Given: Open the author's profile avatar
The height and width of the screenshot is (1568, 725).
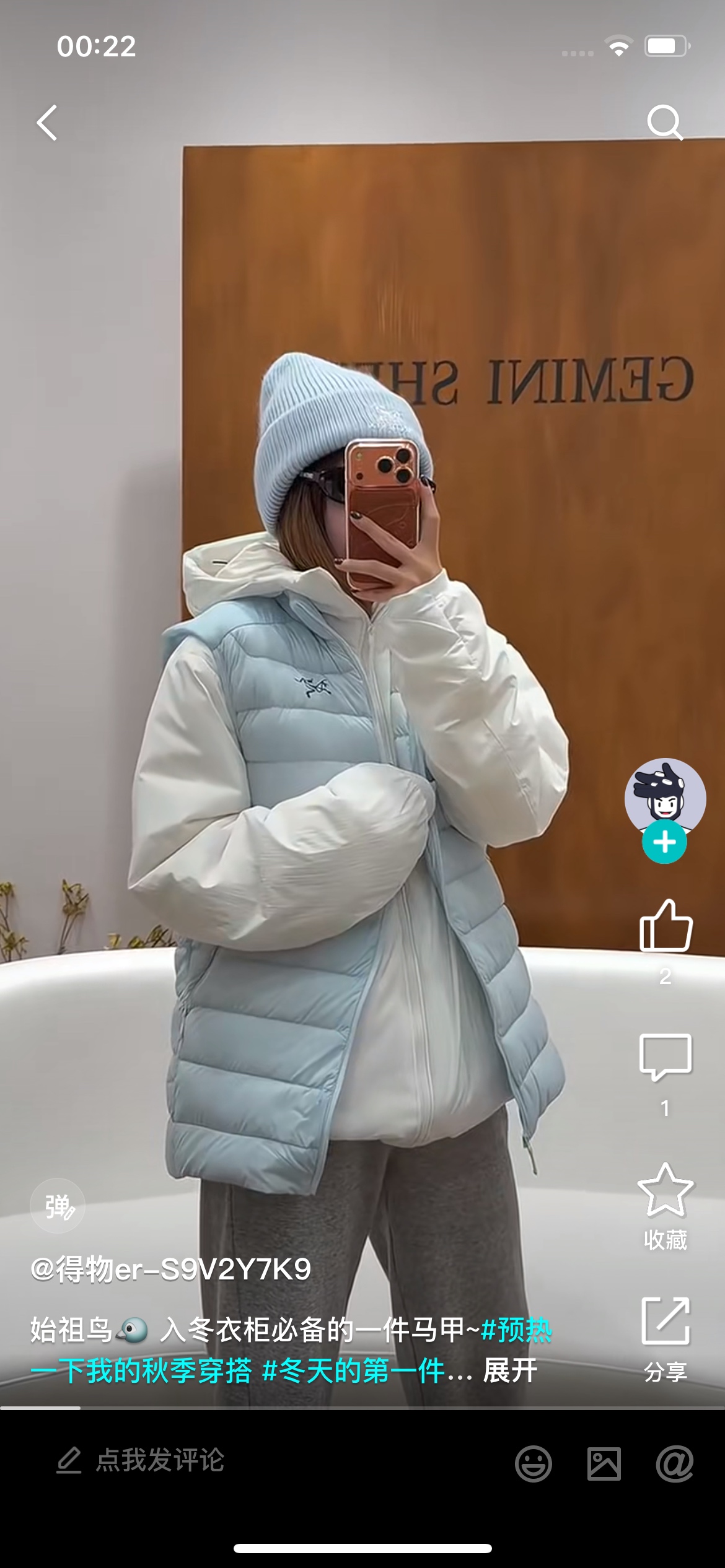Looking at the screenshot, I should [665, 798].
